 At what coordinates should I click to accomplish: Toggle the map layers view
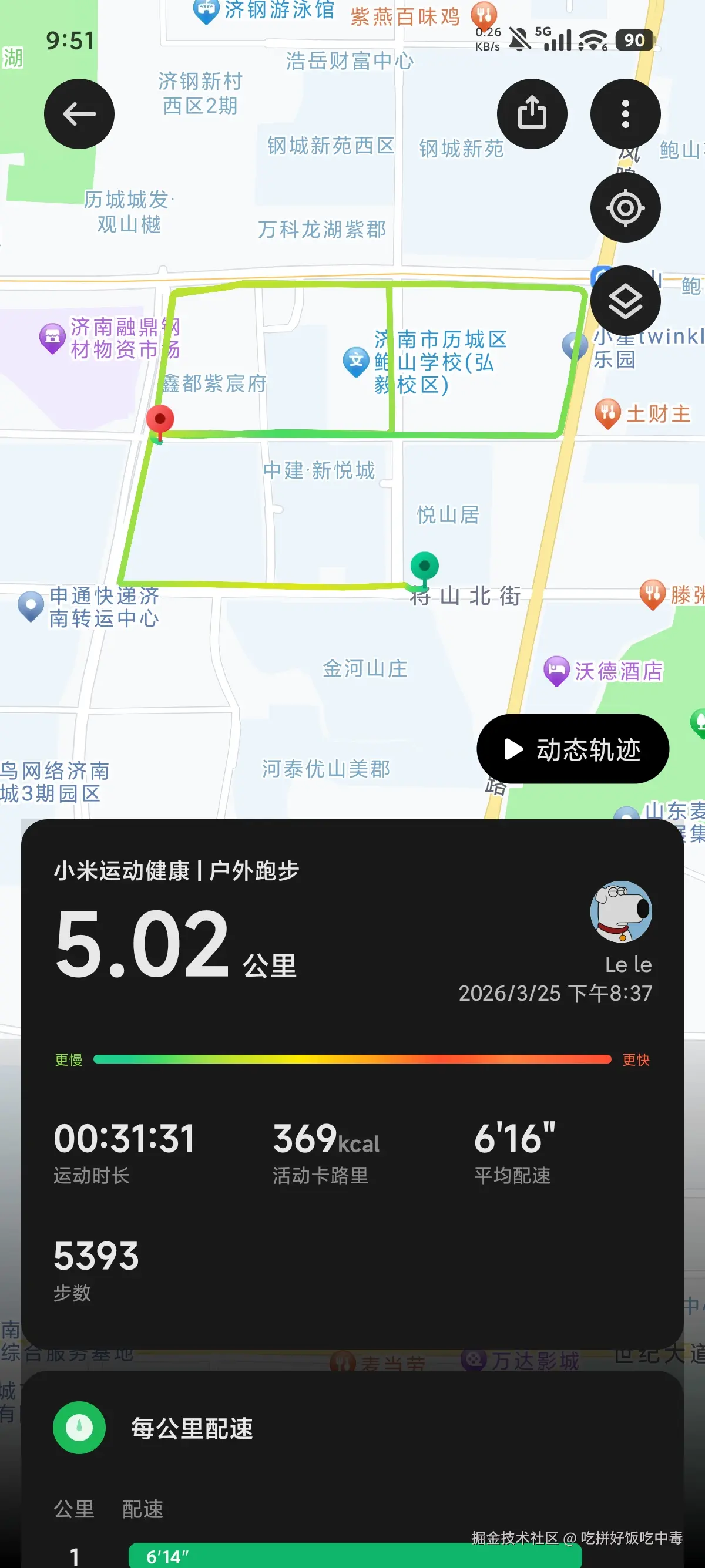point(625,300)
